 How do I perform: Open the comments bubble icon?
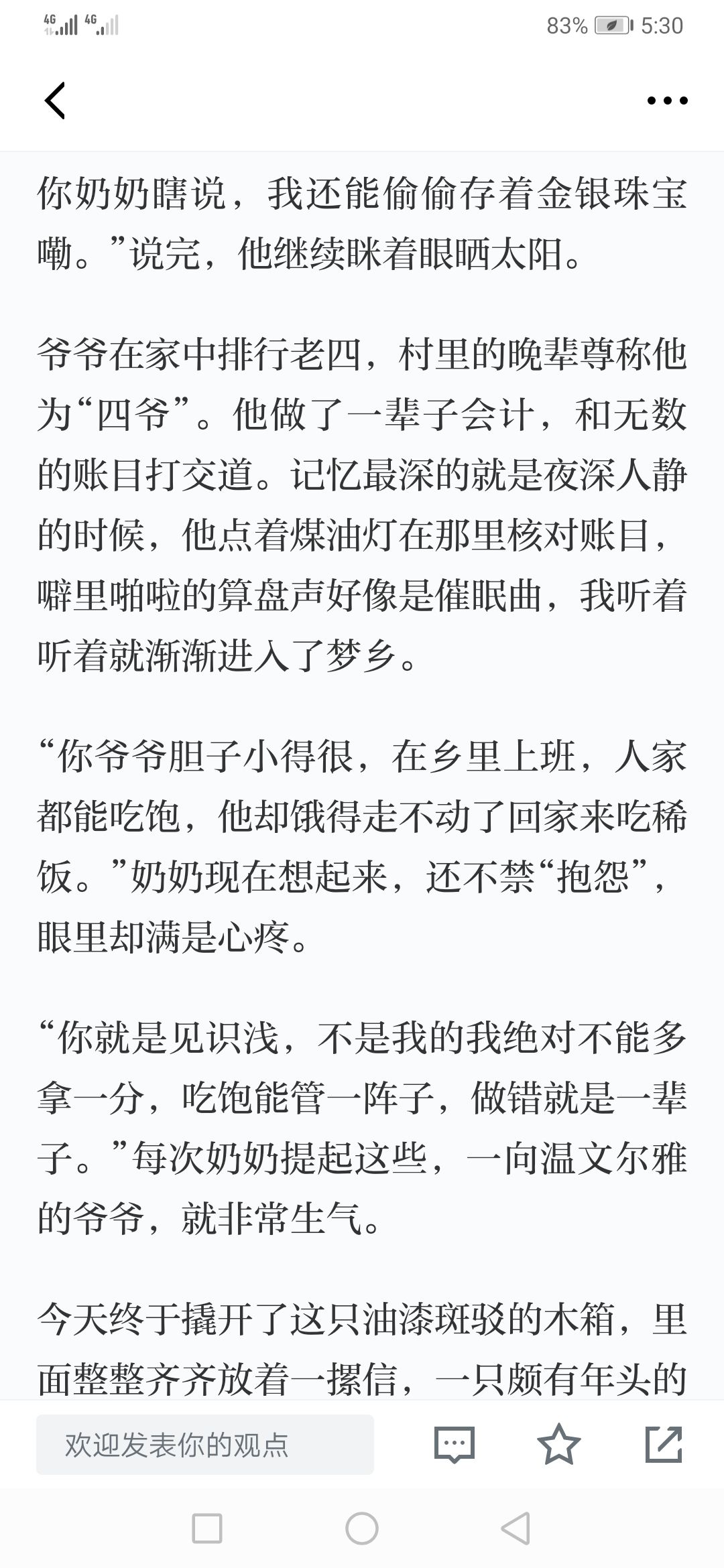pyautogui.click(x=454, y=1444)
